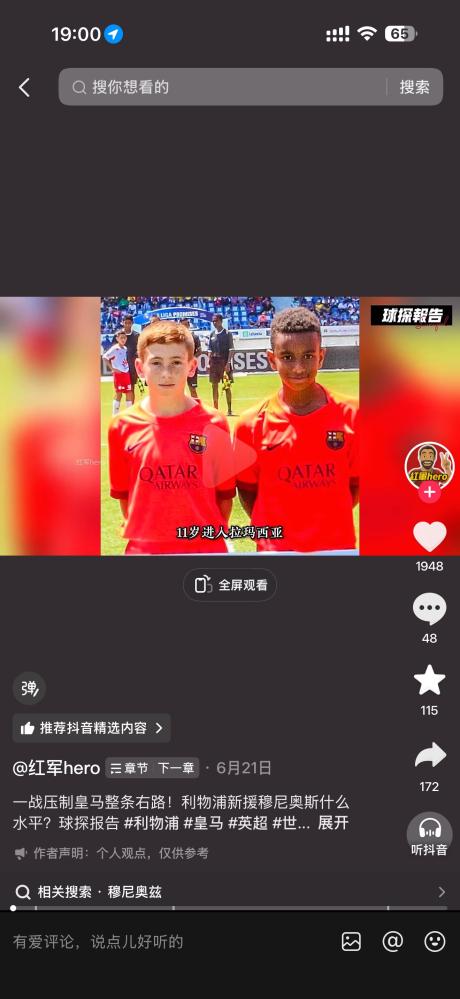Follow the author with the plus badge
This screenshot has height=999, width=460.
click(429, 492)
